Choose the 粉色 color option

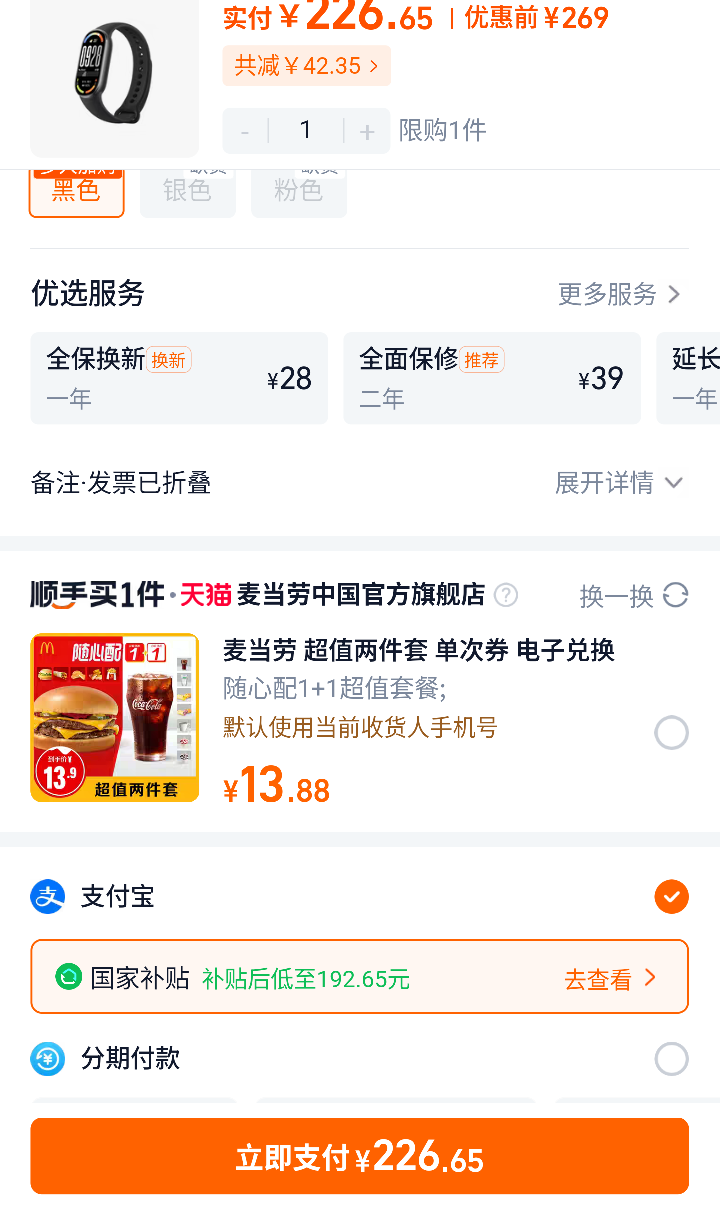pos(298,192)
